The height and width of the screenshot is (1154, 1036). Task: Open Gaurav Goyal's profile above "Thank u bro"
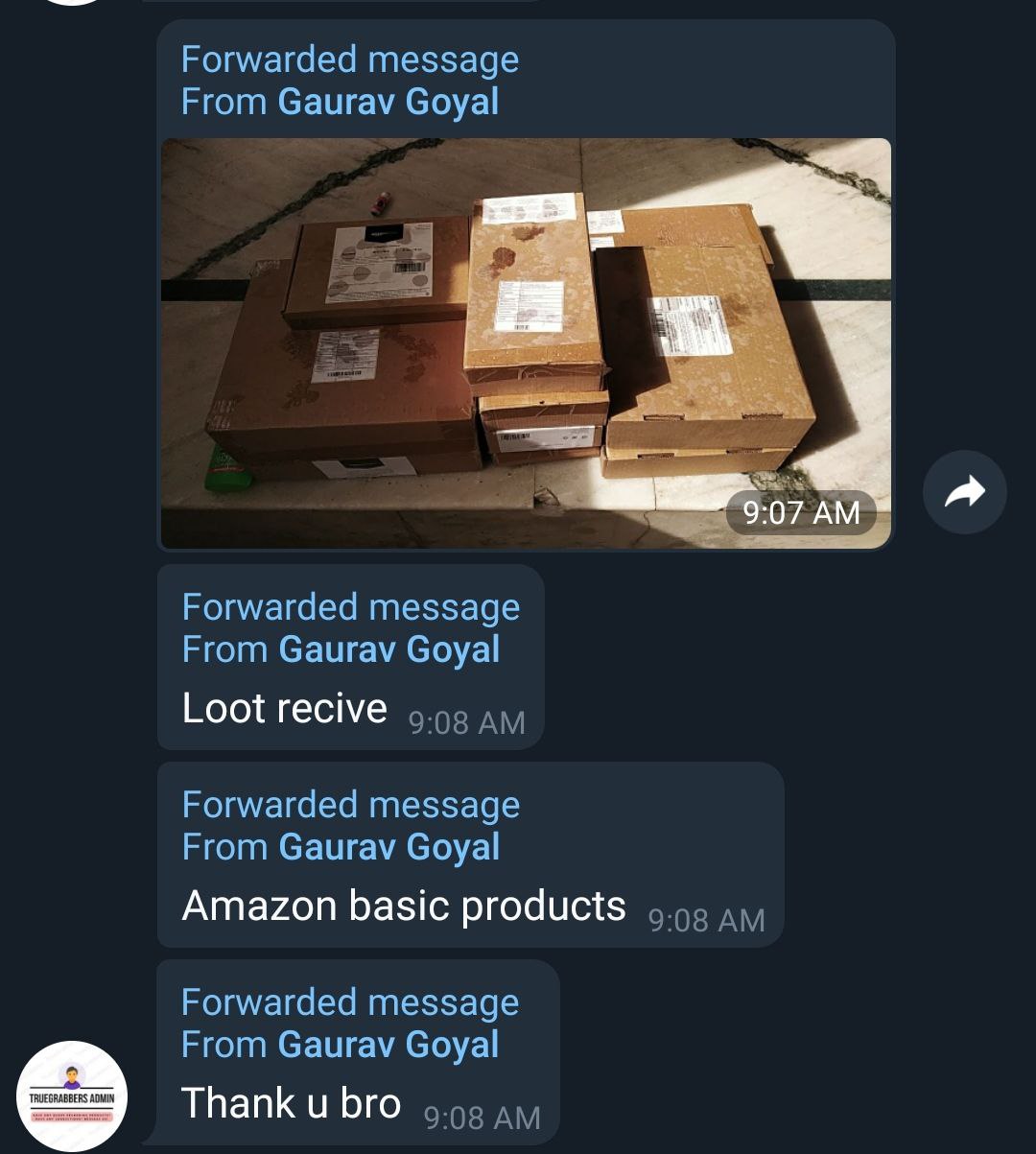click(x=388, y=1046)
